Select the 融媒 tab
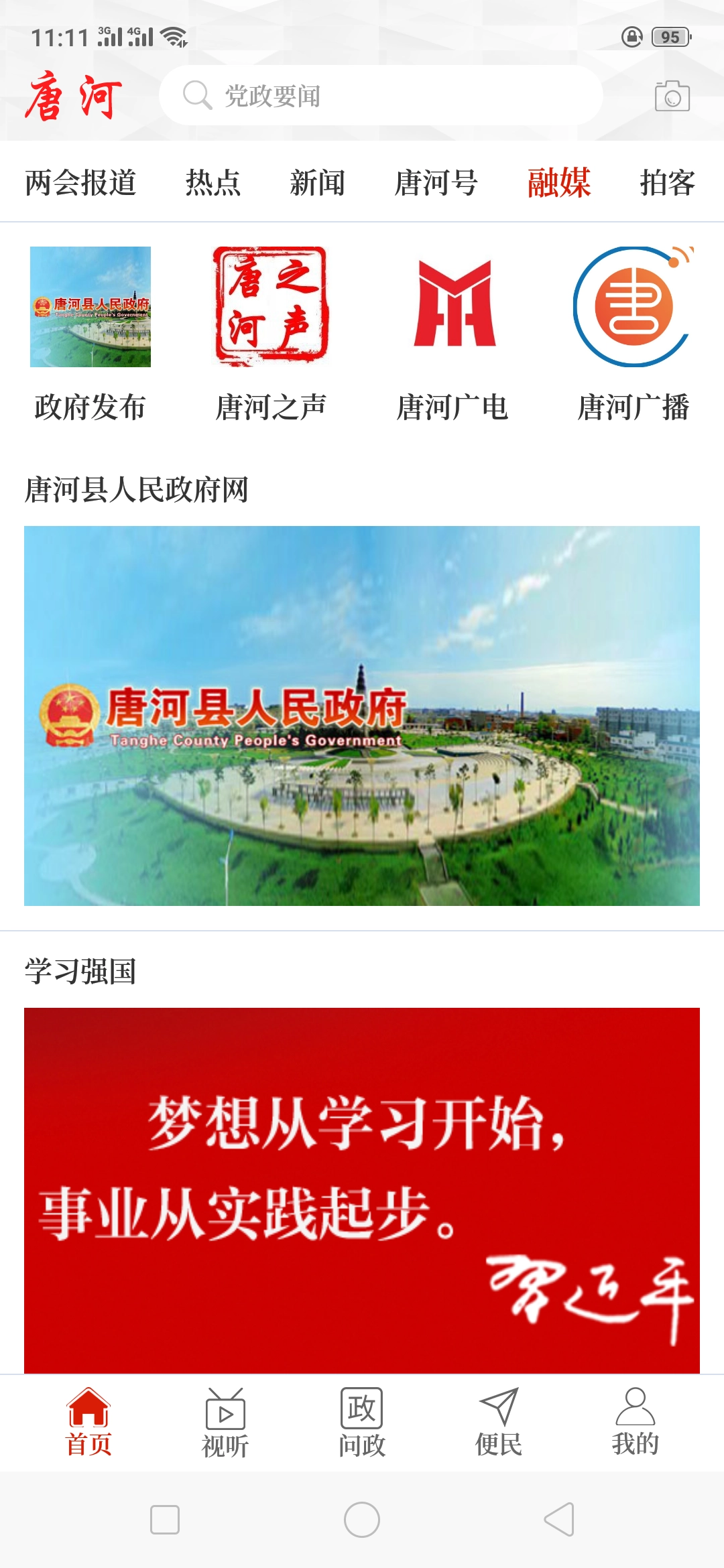This screenshot has height=1568, width=724. tap(557, 182)
